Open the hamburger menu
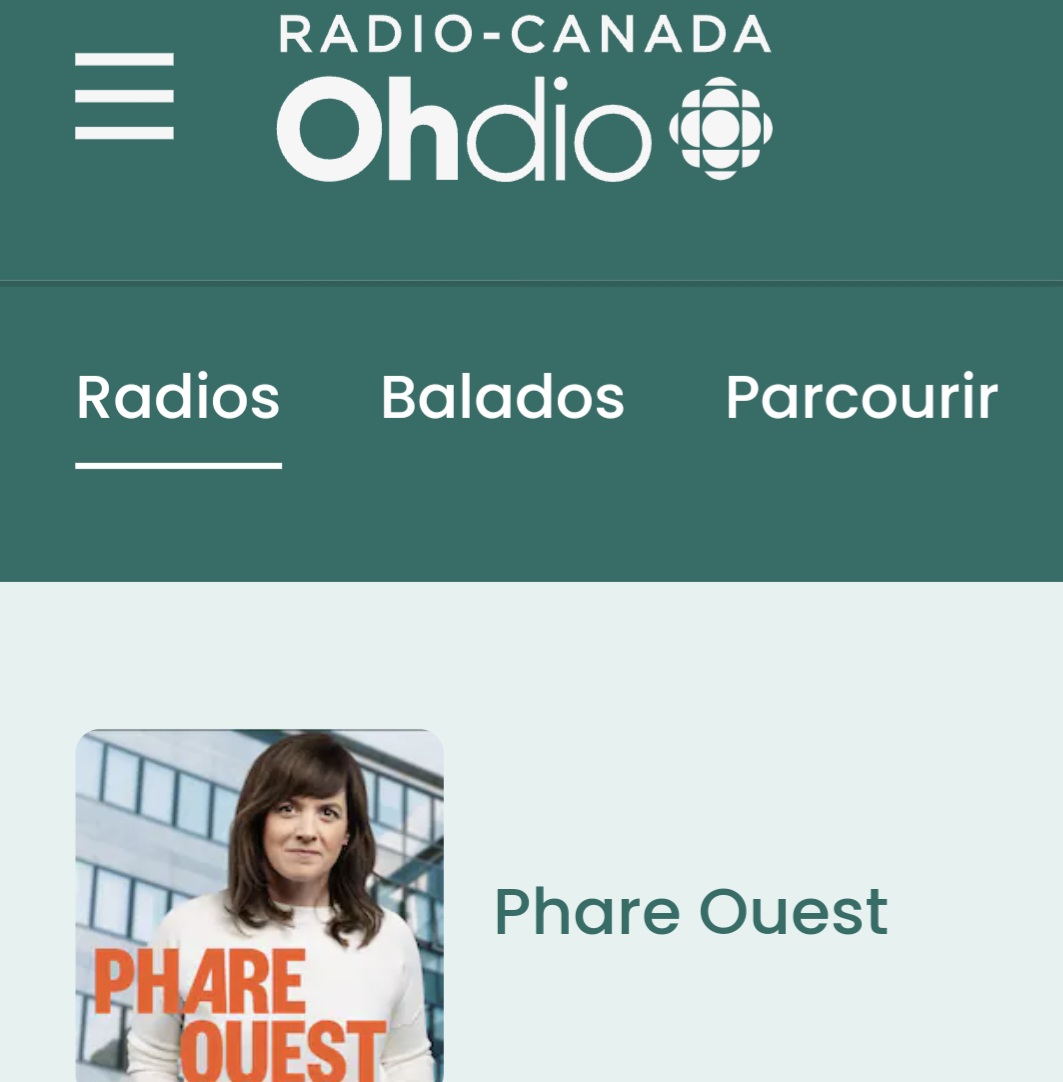 point(124,96)
